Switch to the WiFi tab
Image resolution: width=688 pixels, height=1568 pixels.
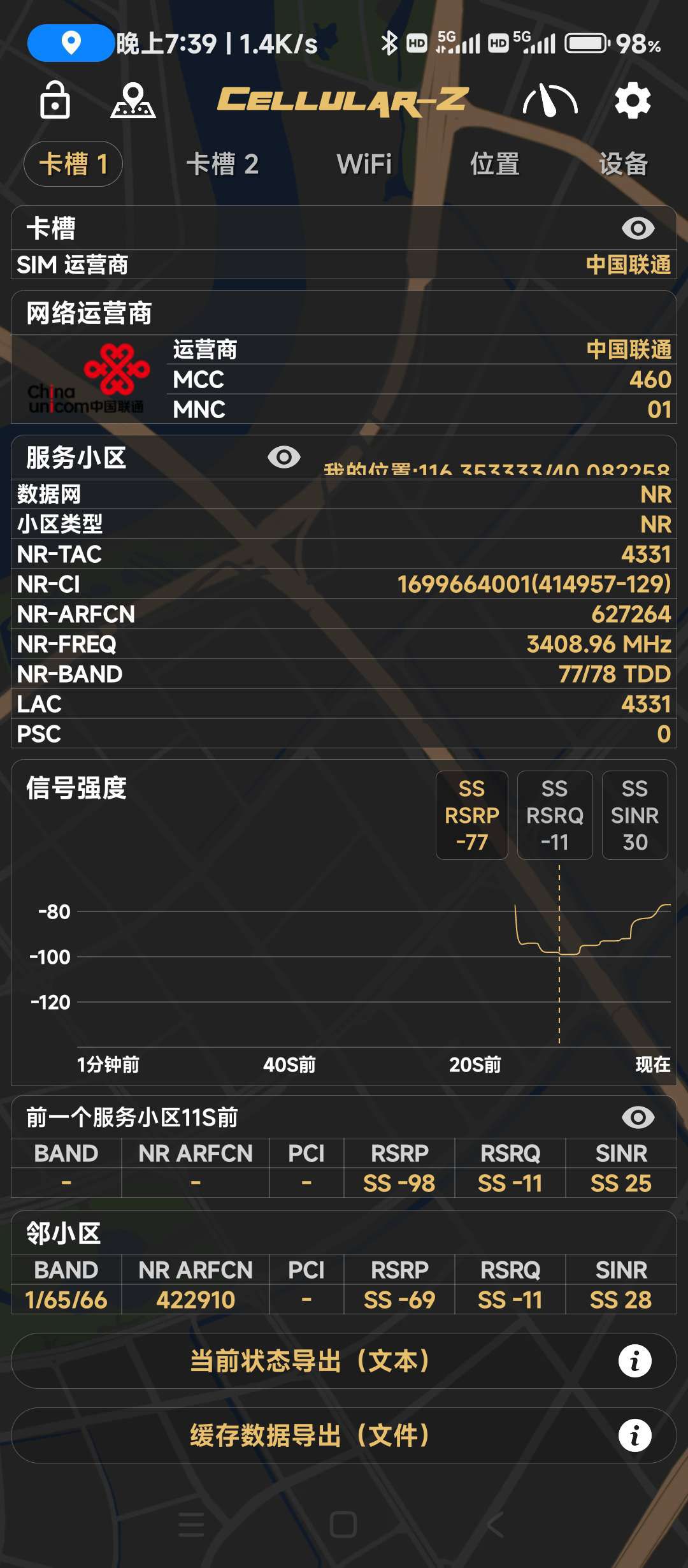point(364,164)
